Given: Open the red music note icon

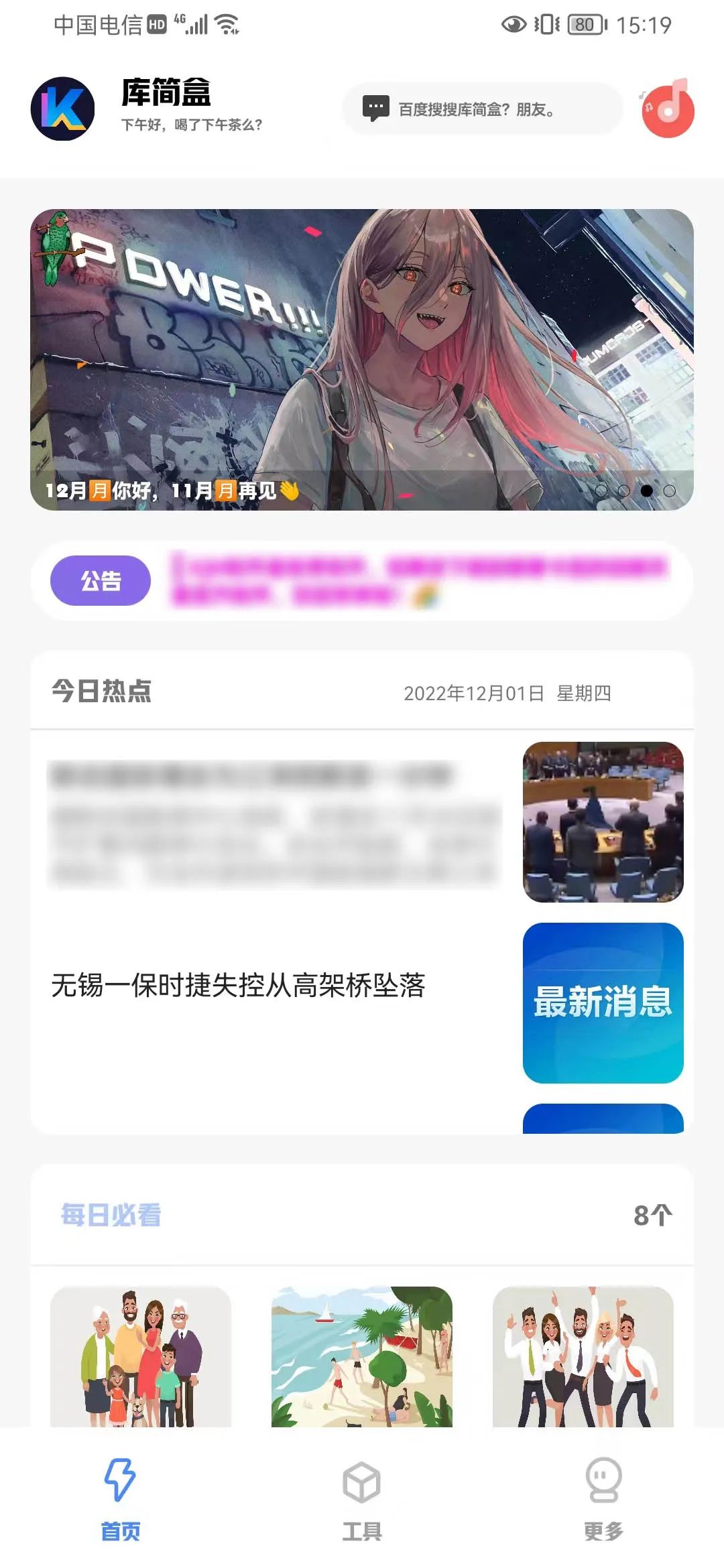Looking at the screenshot, I should point(668,109).
